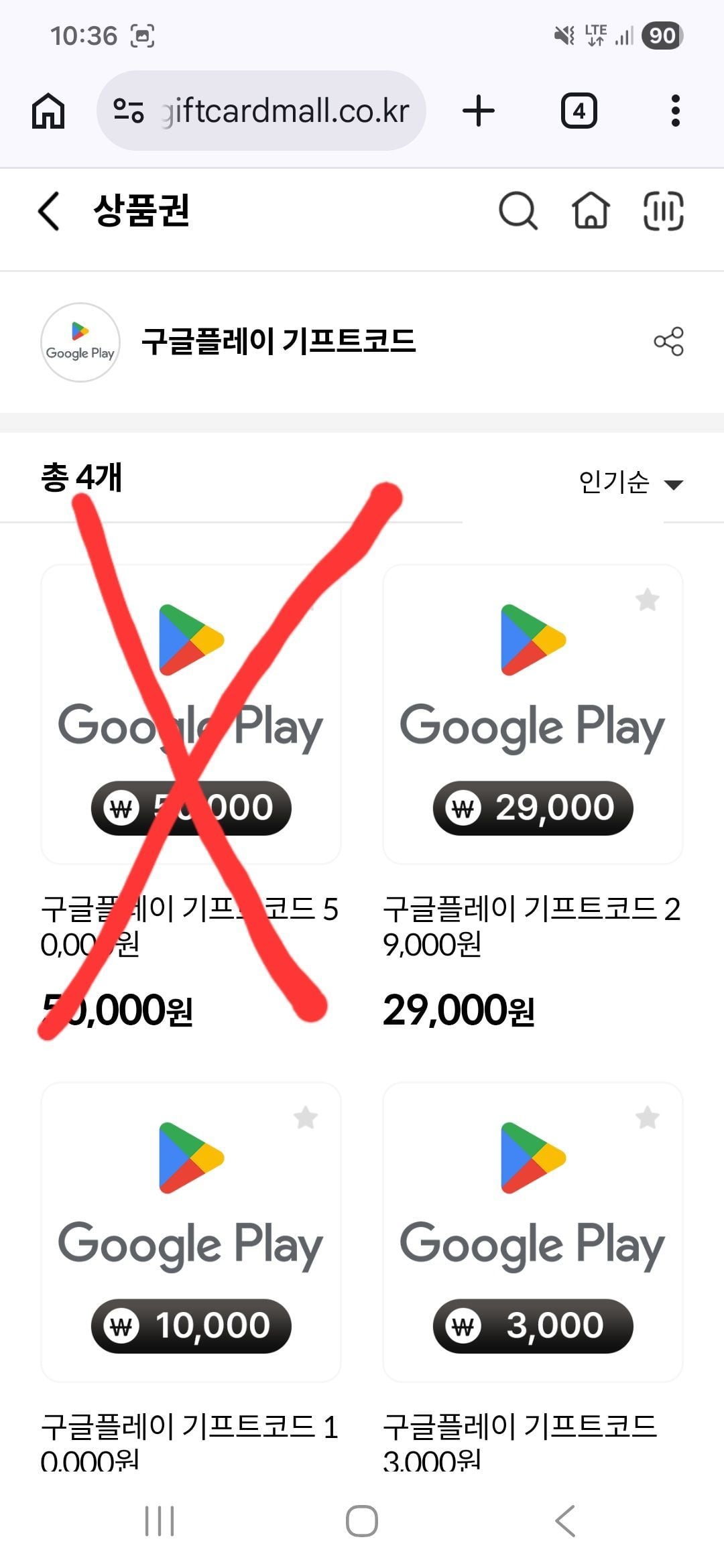This screenshot has height=1568, width=724.
Task: Tap the system back button
Action: [x=565, y=1520]
